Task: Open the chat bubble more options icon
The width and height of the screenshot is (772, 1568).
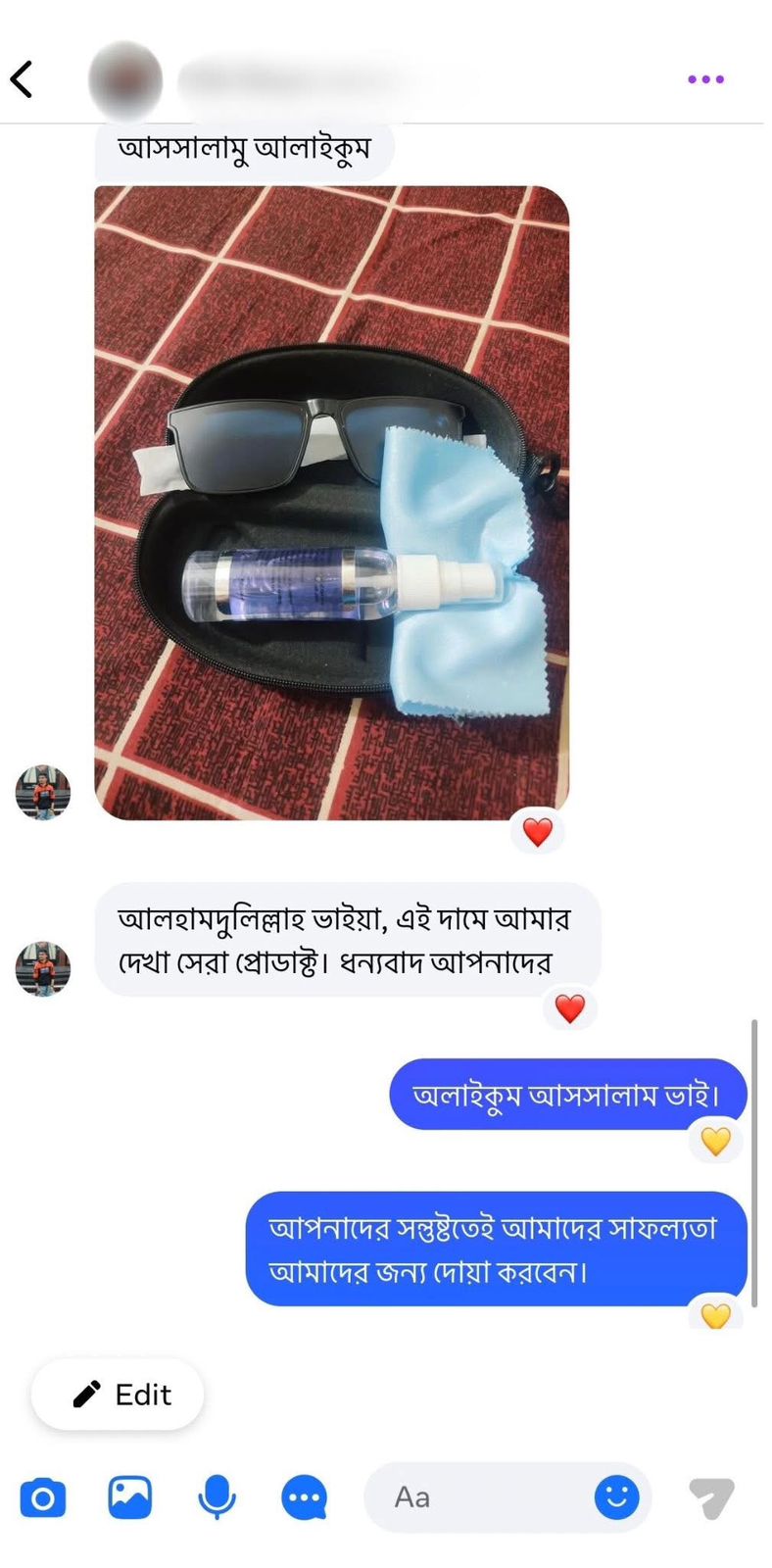Action: [304, 1498]
